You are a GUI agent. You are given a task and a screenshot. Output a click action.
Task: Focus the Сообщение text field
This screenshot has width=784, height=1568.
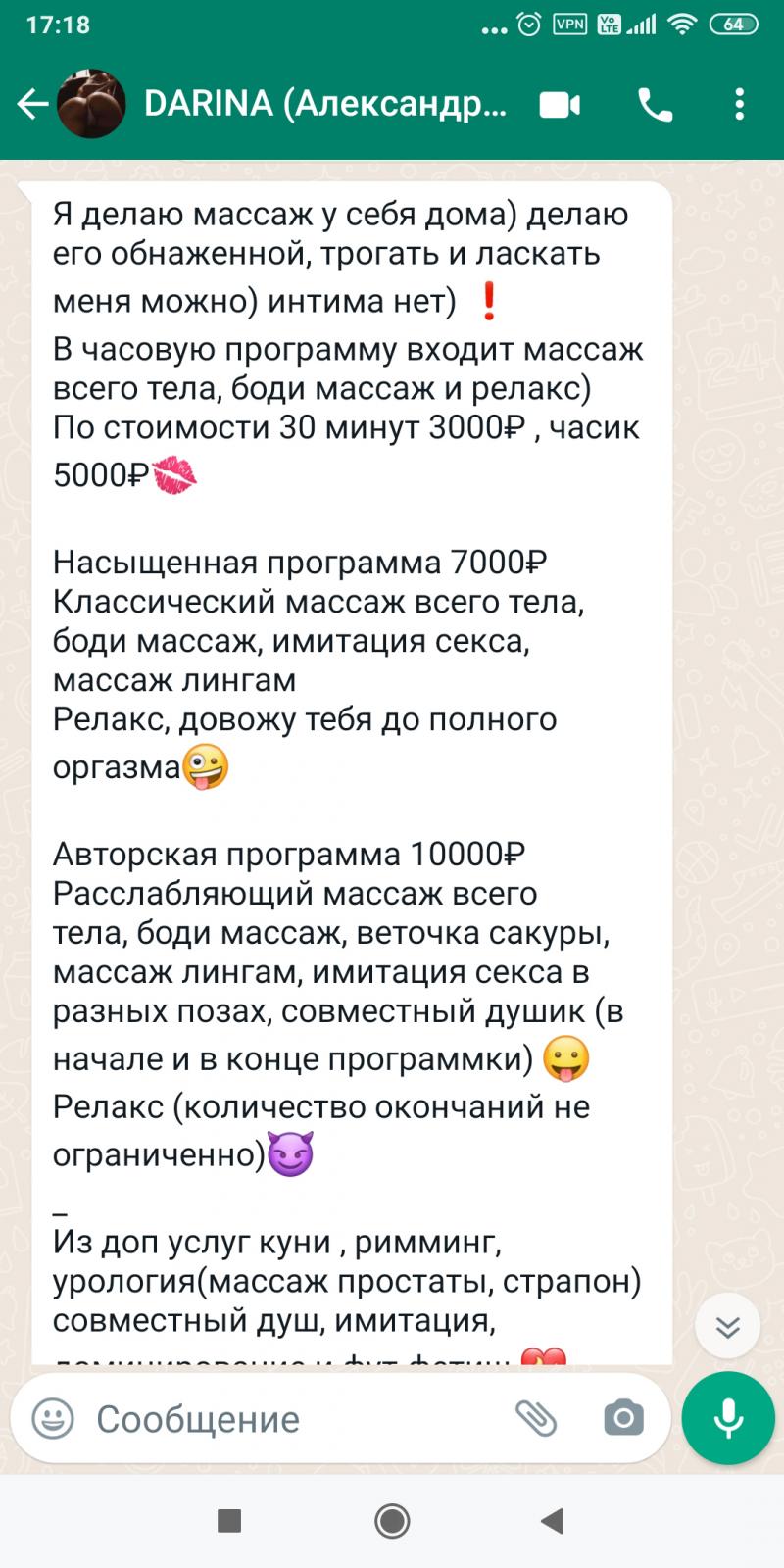[x=294, y=1418]
